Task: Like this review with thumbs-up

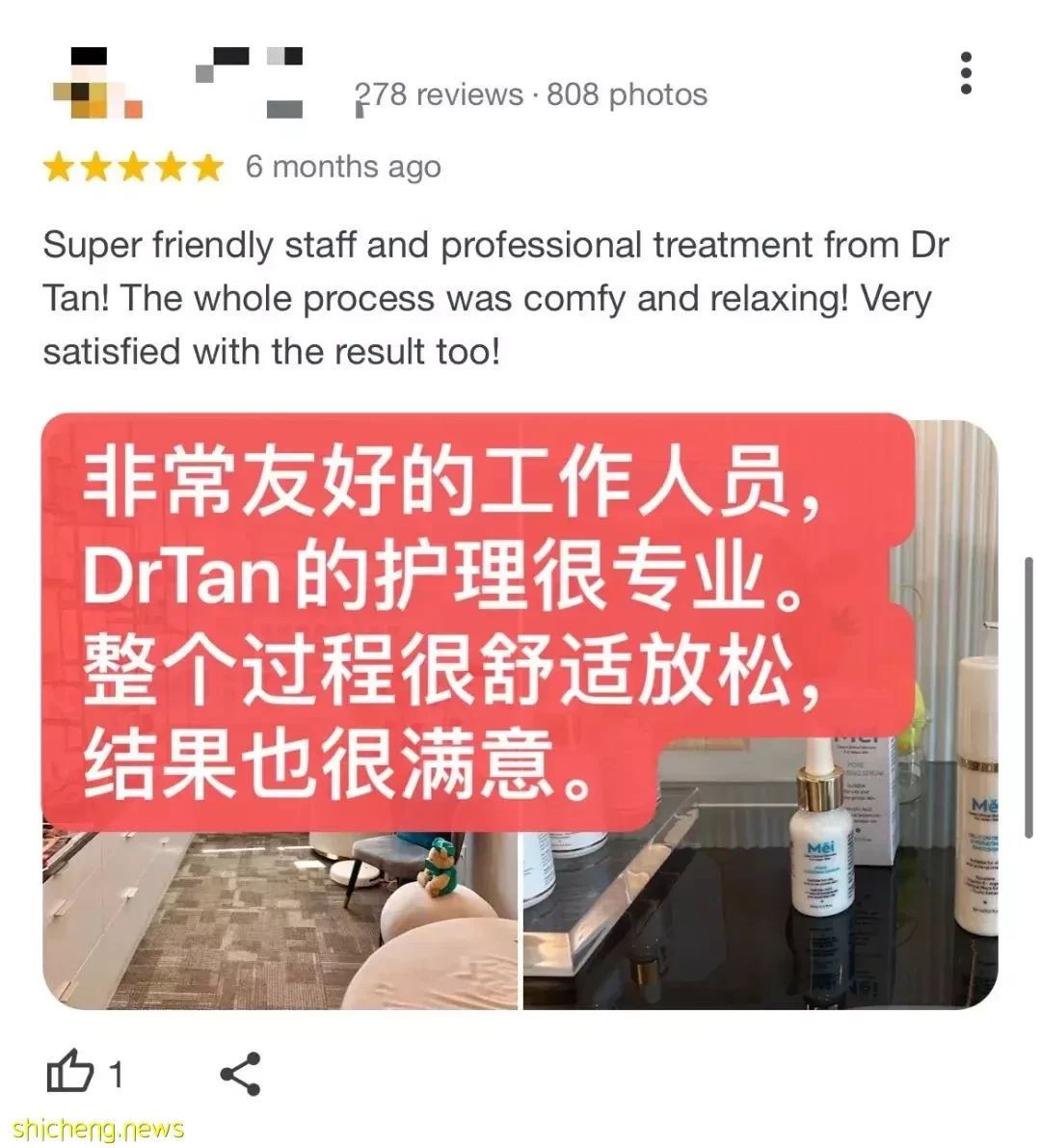Action: click(70, 1073)
